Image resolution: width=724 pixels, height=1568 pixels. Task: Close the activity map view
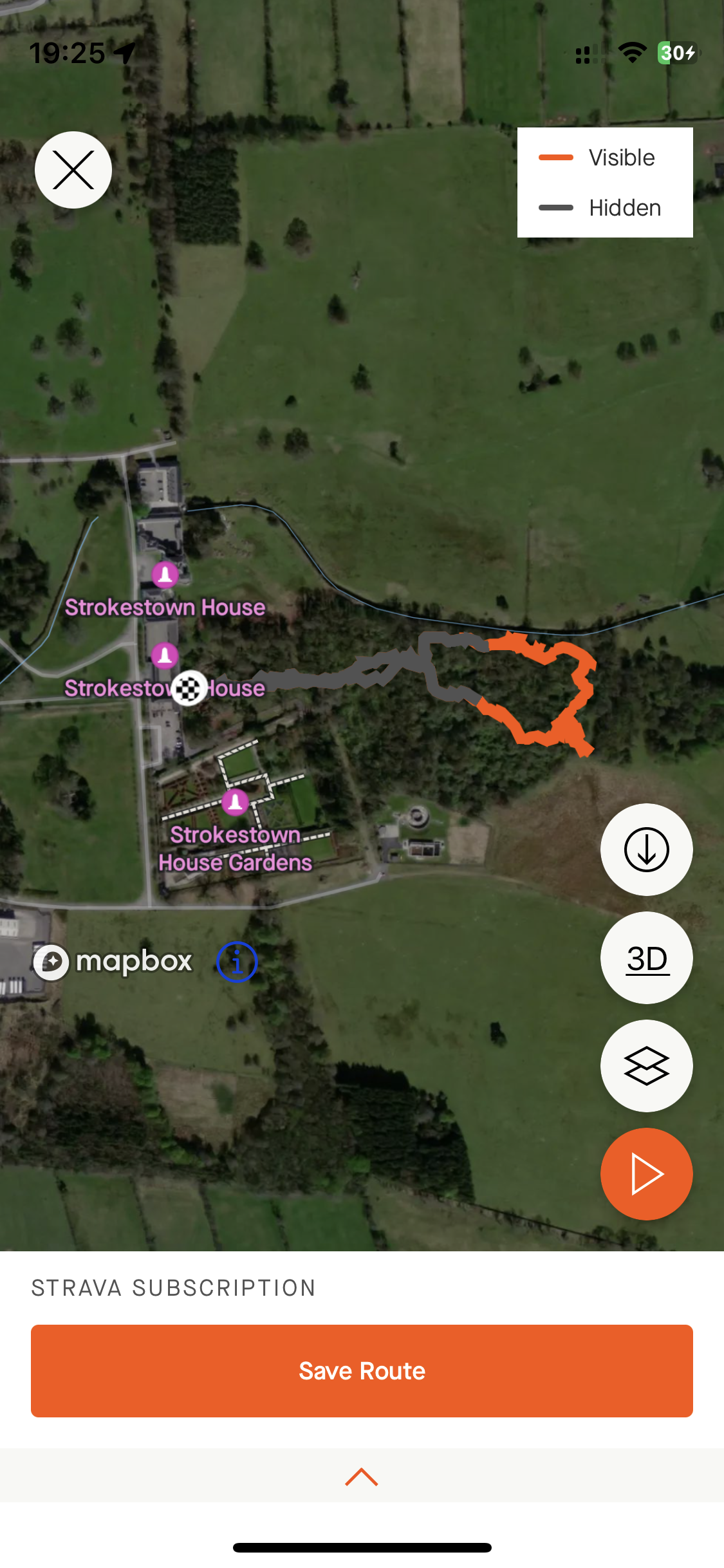pyautogui.click(x=73, y=170)
